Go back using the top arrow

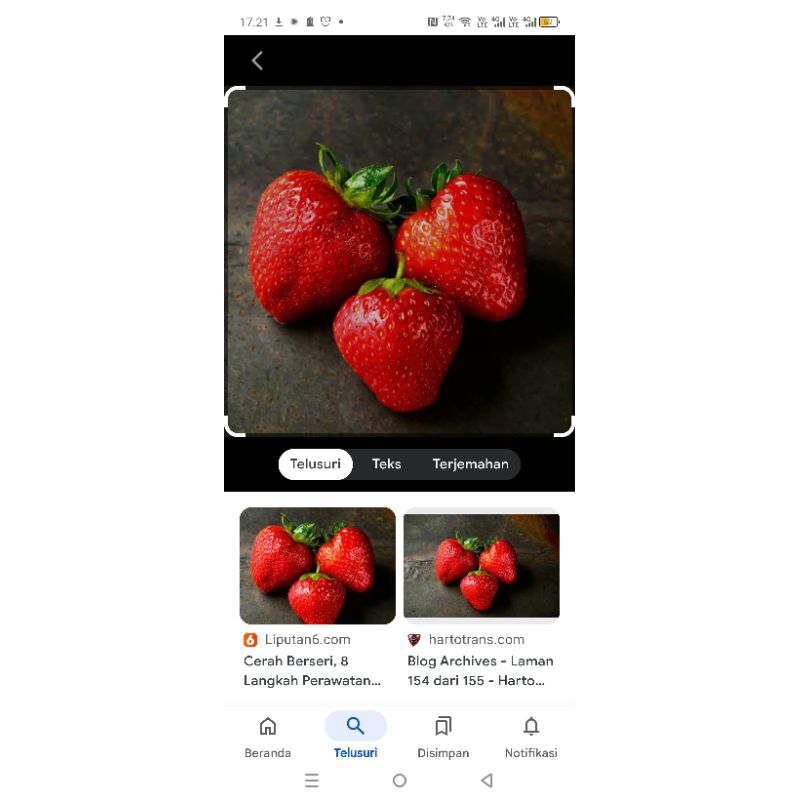click(257, 61)
